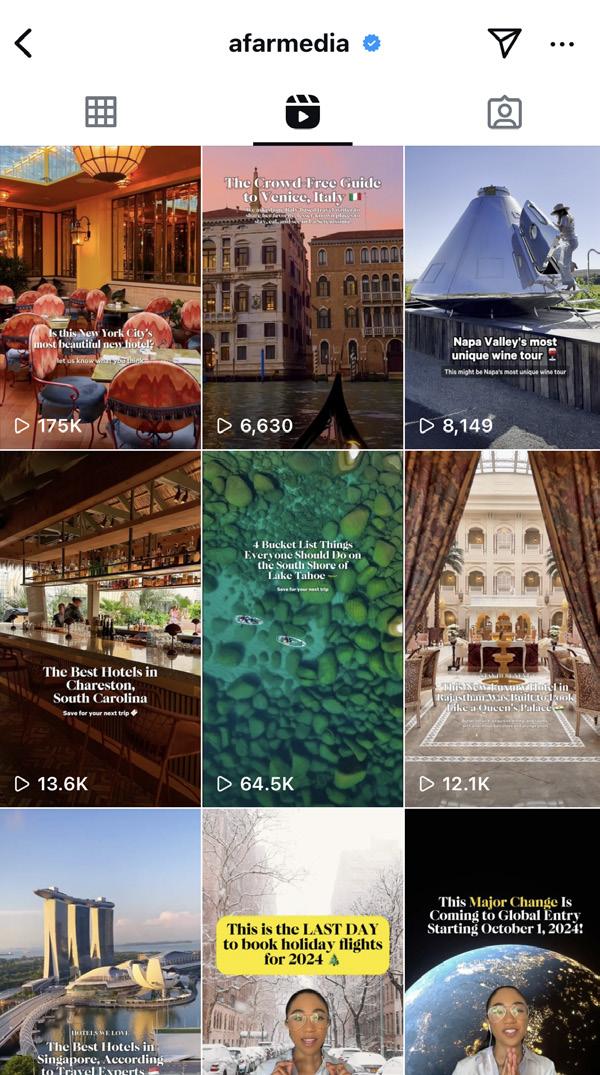View Best Hotels in Singapore reel
The width and height of the screenshot is (600, 1075).
[100, 942]
